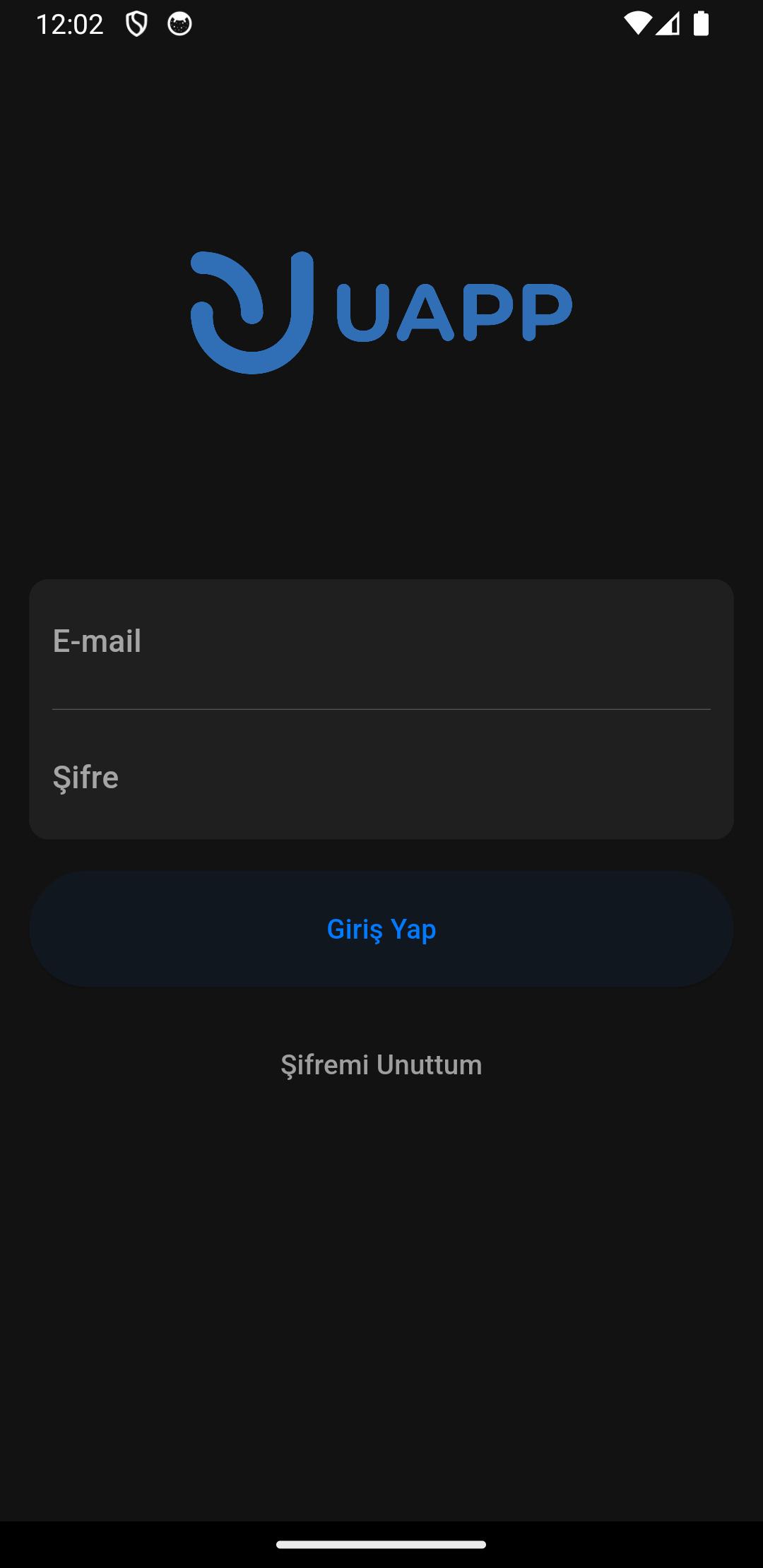This screenshot has height=1568, width=763.
Task: Tap the Giriş Yap login button
Action: 381,929
